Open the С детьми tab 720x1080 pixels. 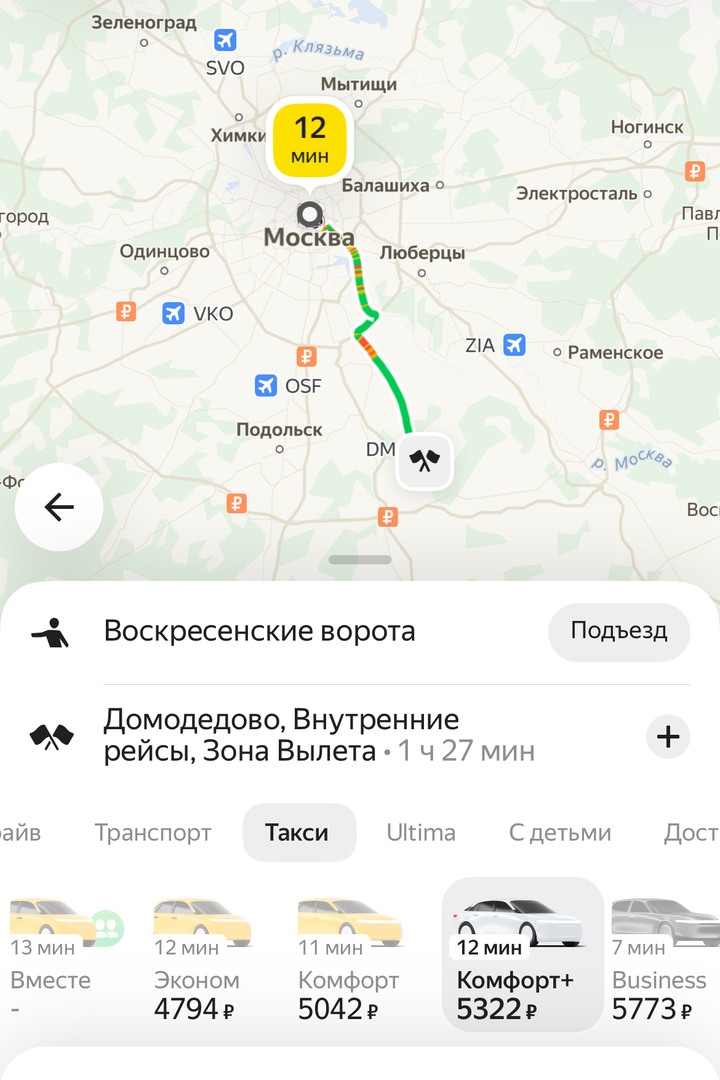click(560, 832)
